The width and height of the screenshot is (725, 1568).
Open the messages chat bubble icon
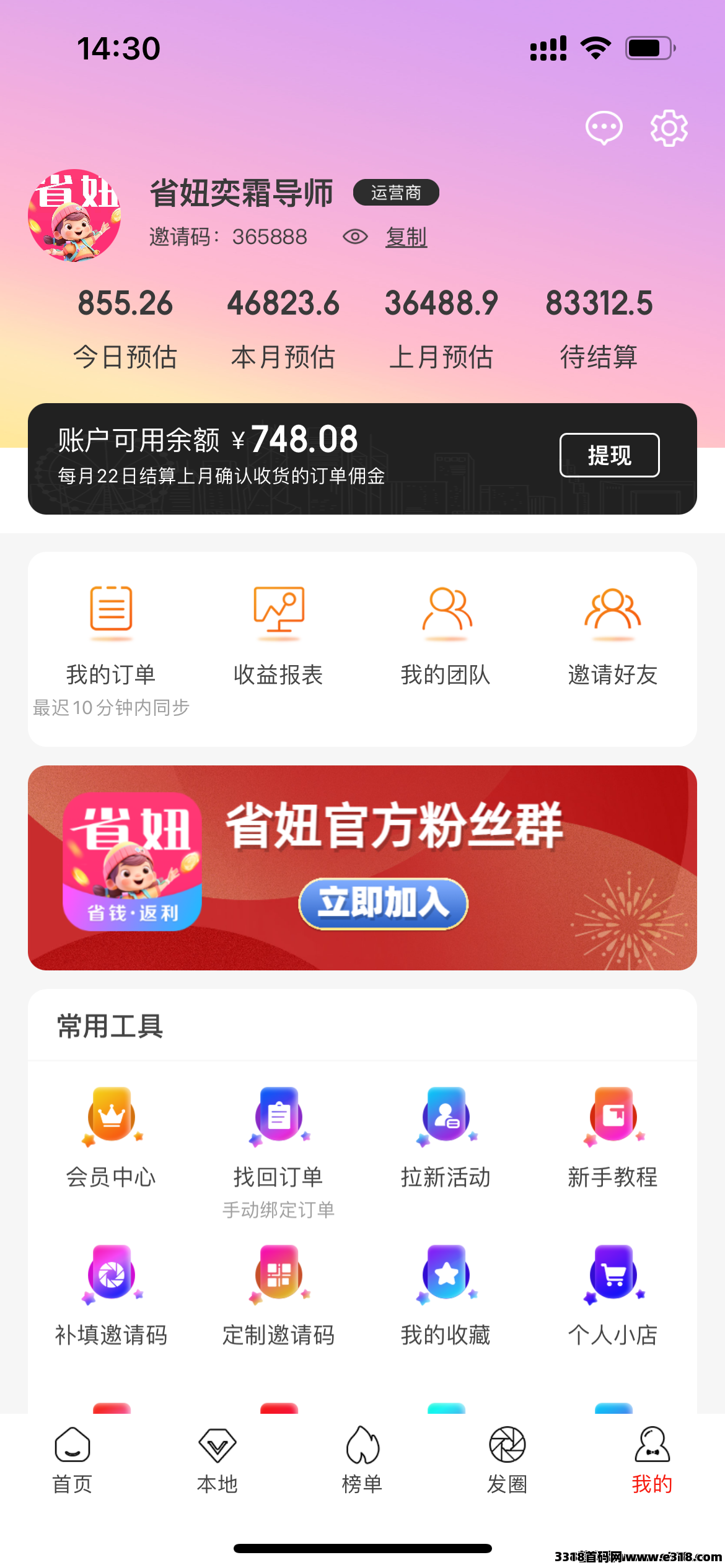[604, 128]
